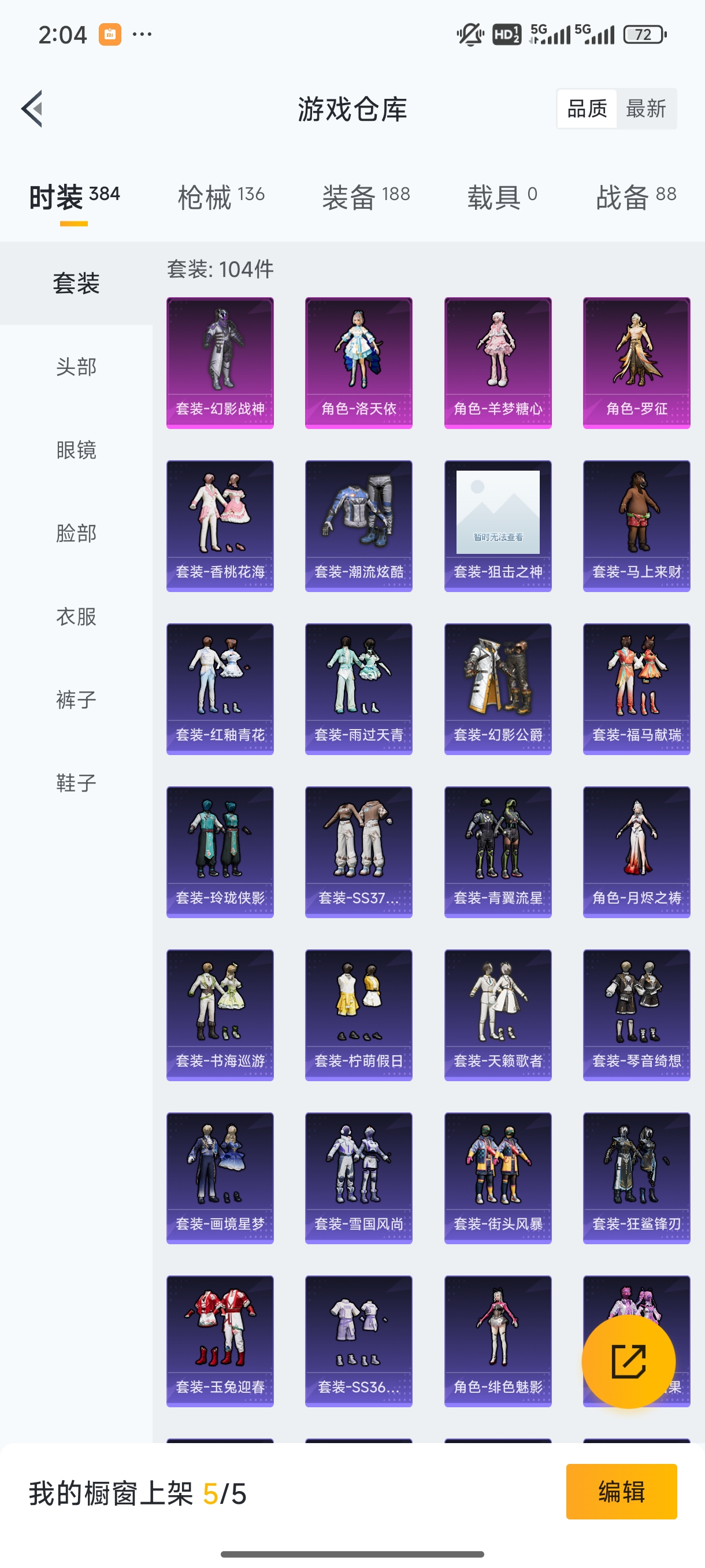Tap the orange app icon beside the time

pyautogui.click(x=108, y=34)
